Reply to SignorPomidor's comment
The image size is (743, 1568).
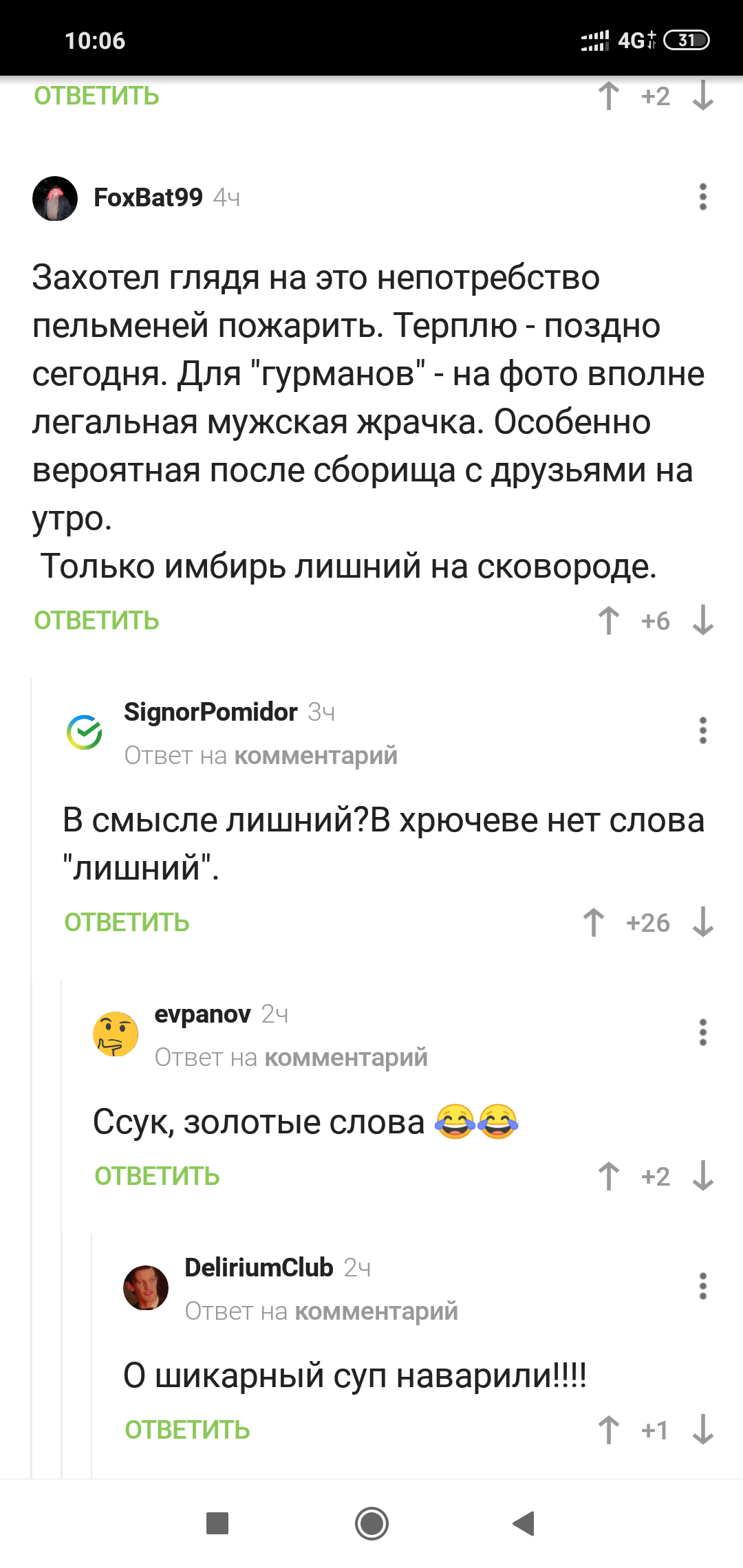click(x=127, y=922)
